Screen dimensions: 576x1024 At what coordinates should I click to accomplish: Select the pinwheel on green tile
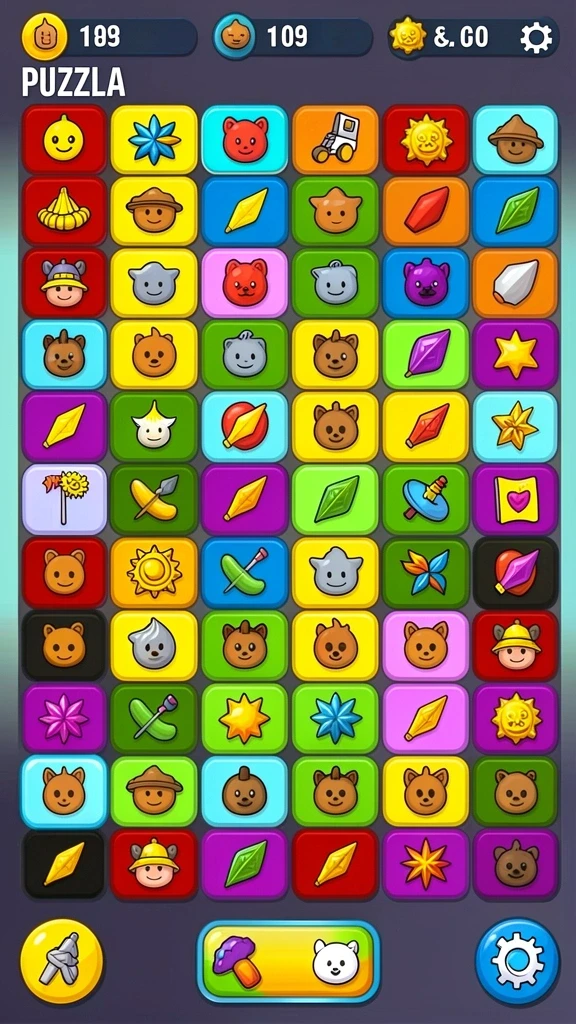426,571
